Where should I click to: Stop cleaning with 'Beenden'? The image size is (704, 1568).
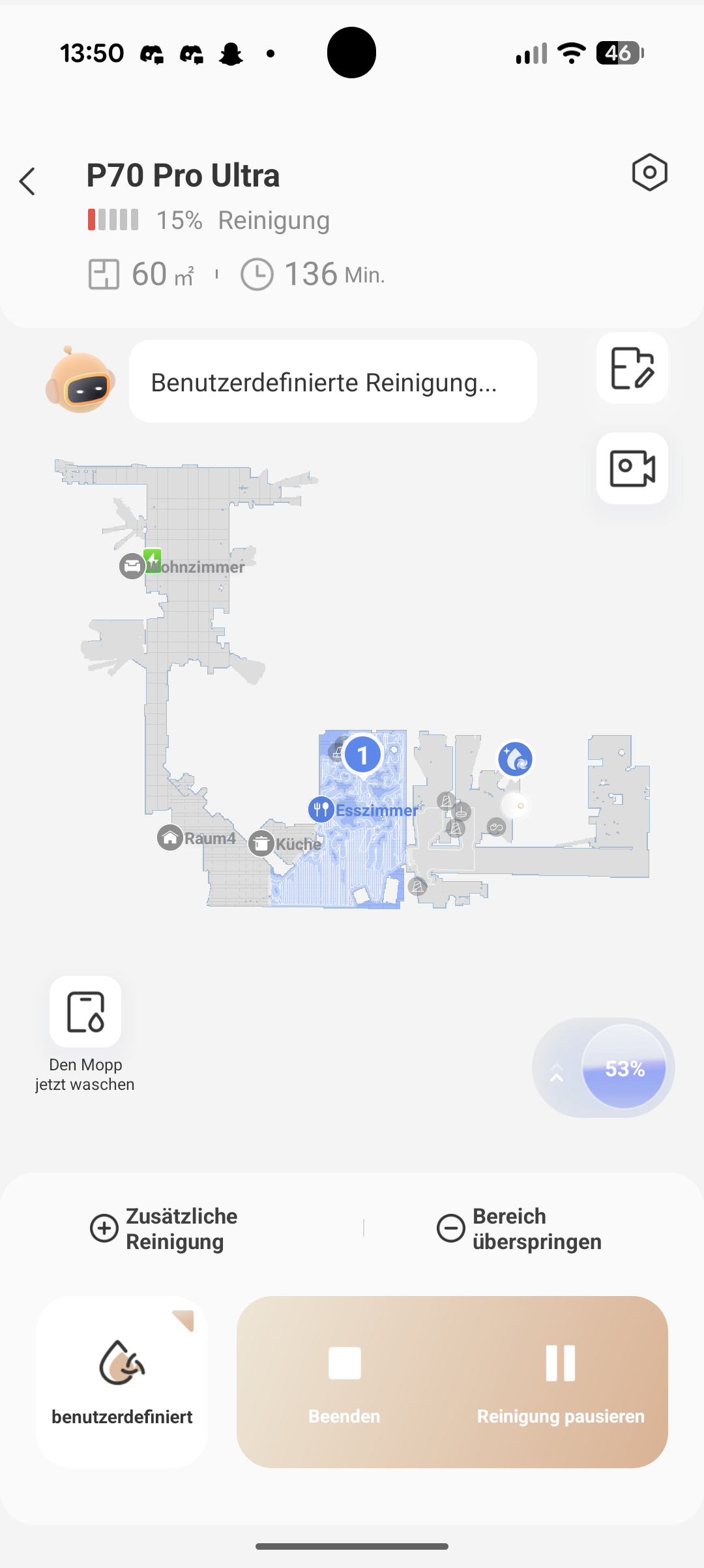tap(344, 1381)
